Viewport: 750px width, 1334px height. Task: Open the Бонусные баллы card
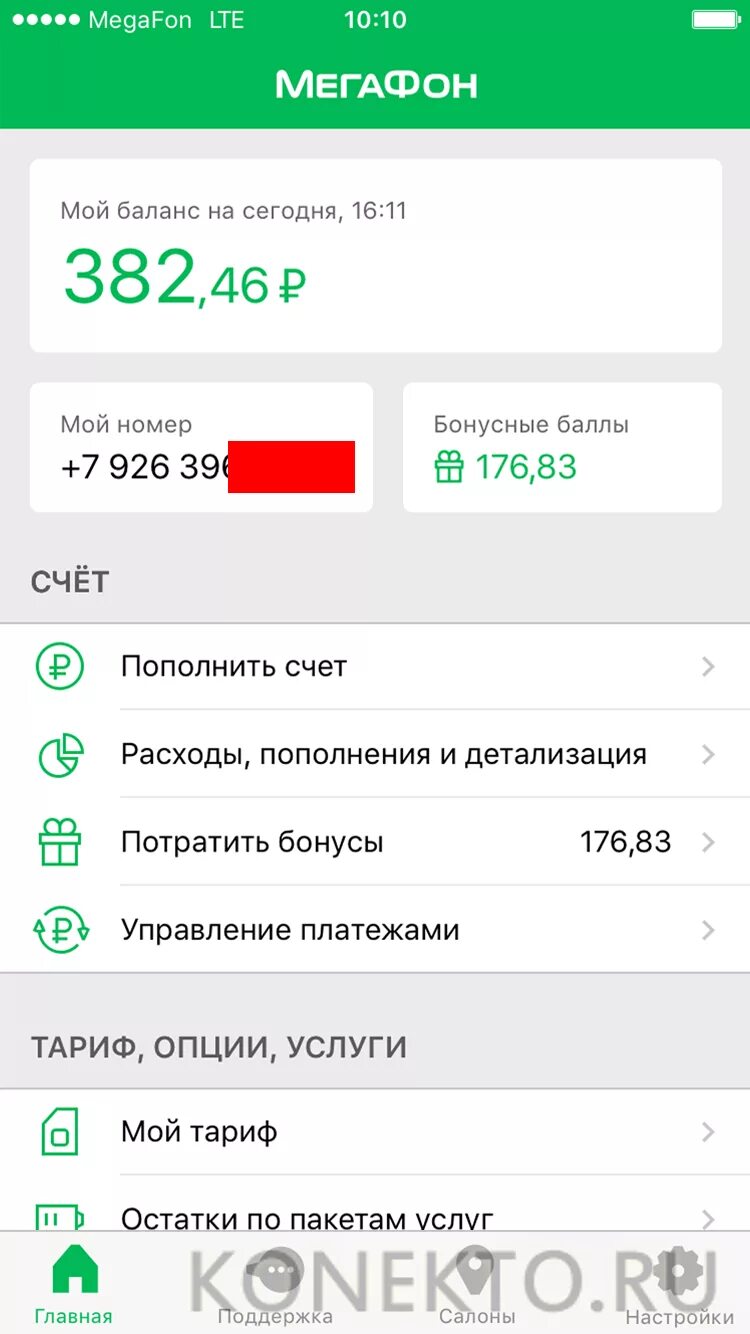click(x=562, y=447)
